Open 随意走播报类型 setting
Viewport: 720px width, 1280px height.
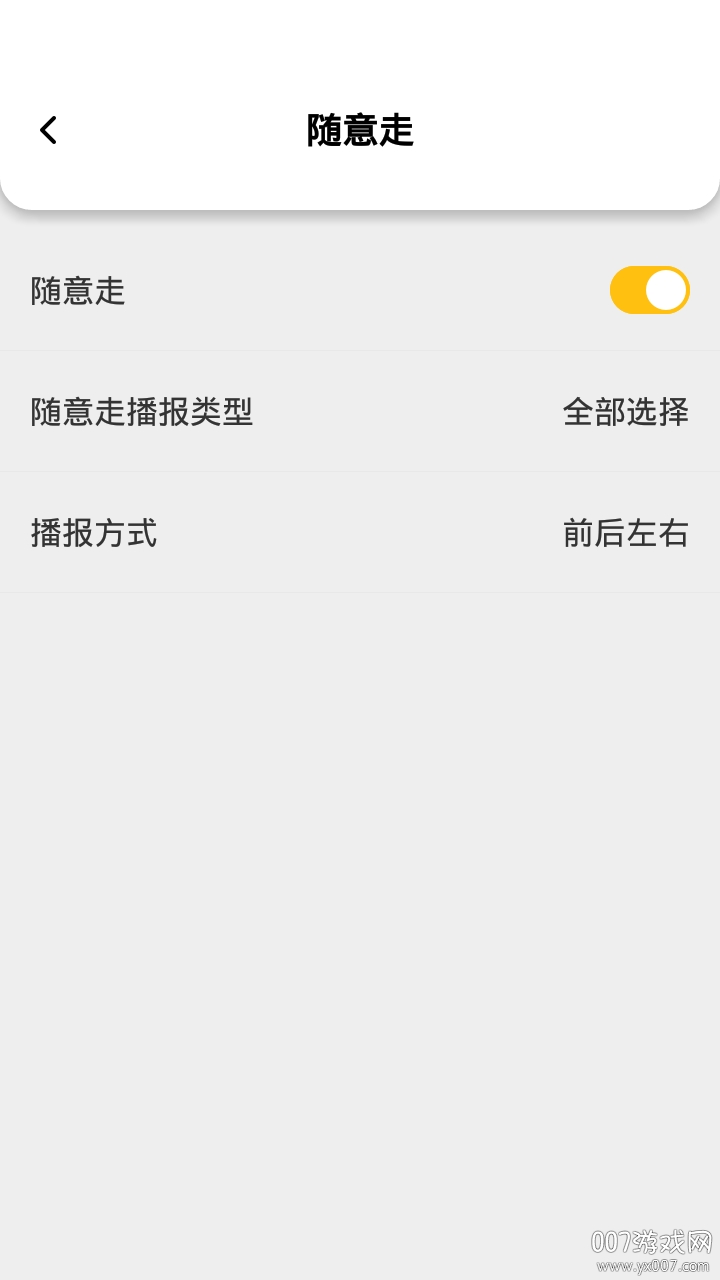point(360,411)
